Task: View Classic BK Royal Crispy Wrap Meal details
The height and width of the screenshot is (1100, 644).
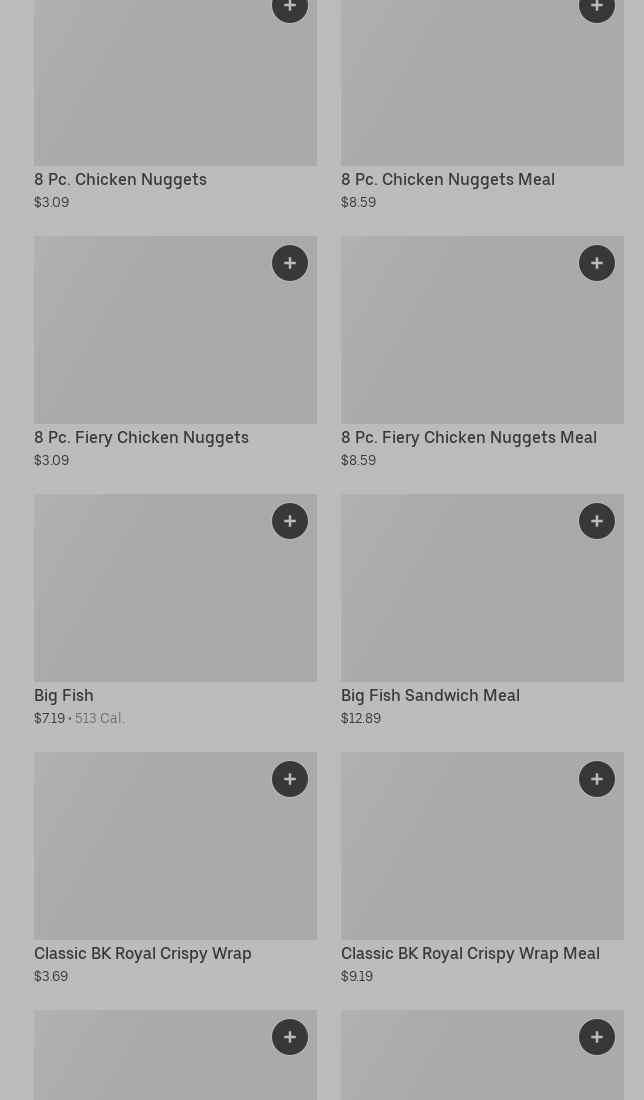Action: (483, 868)
